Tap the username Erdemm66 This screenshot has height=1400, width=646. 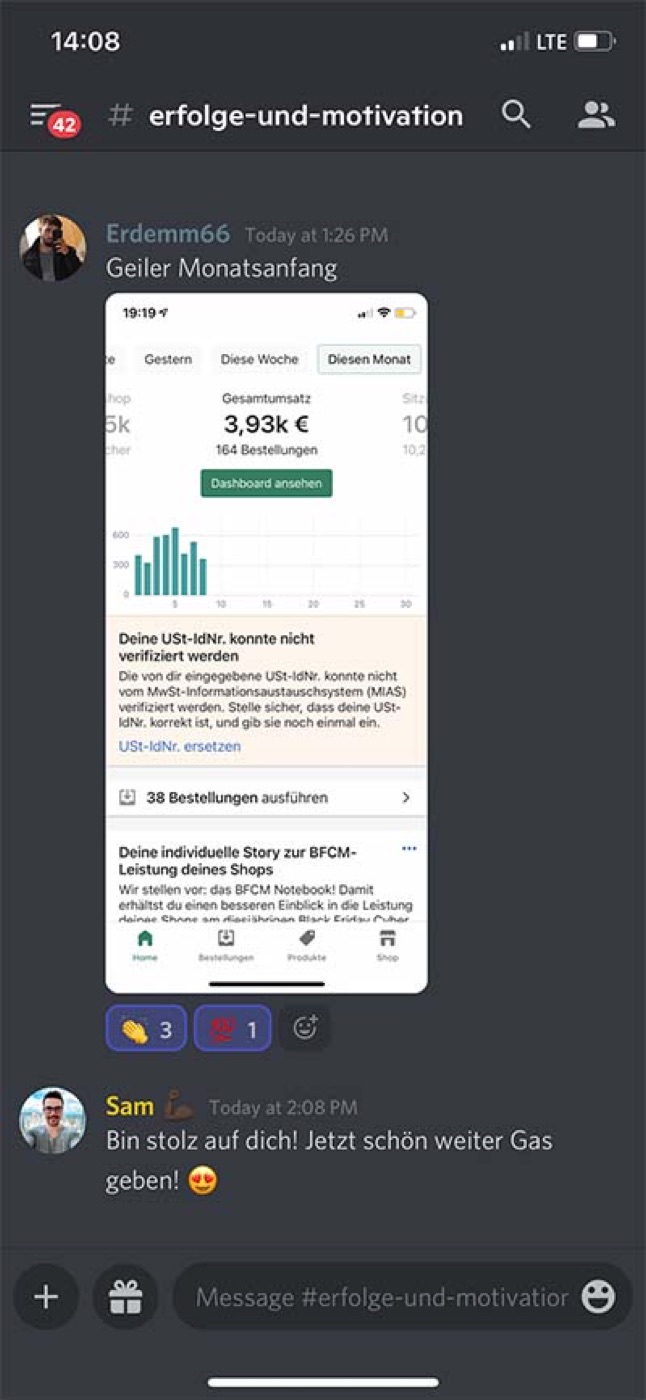point(168,234)
